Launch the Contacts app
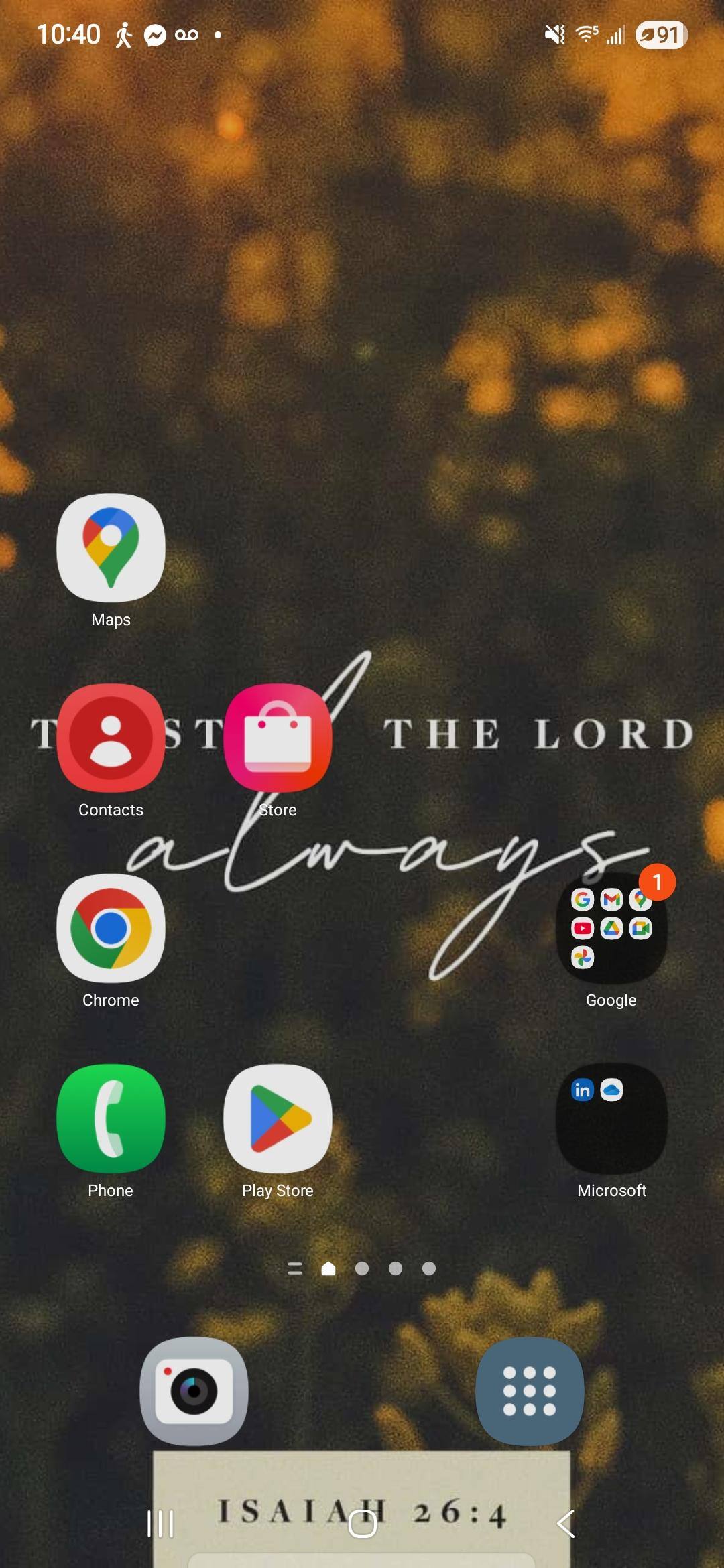Image resolution: width=724 pixels, height=1568 pixels. [x=111, y=738]
